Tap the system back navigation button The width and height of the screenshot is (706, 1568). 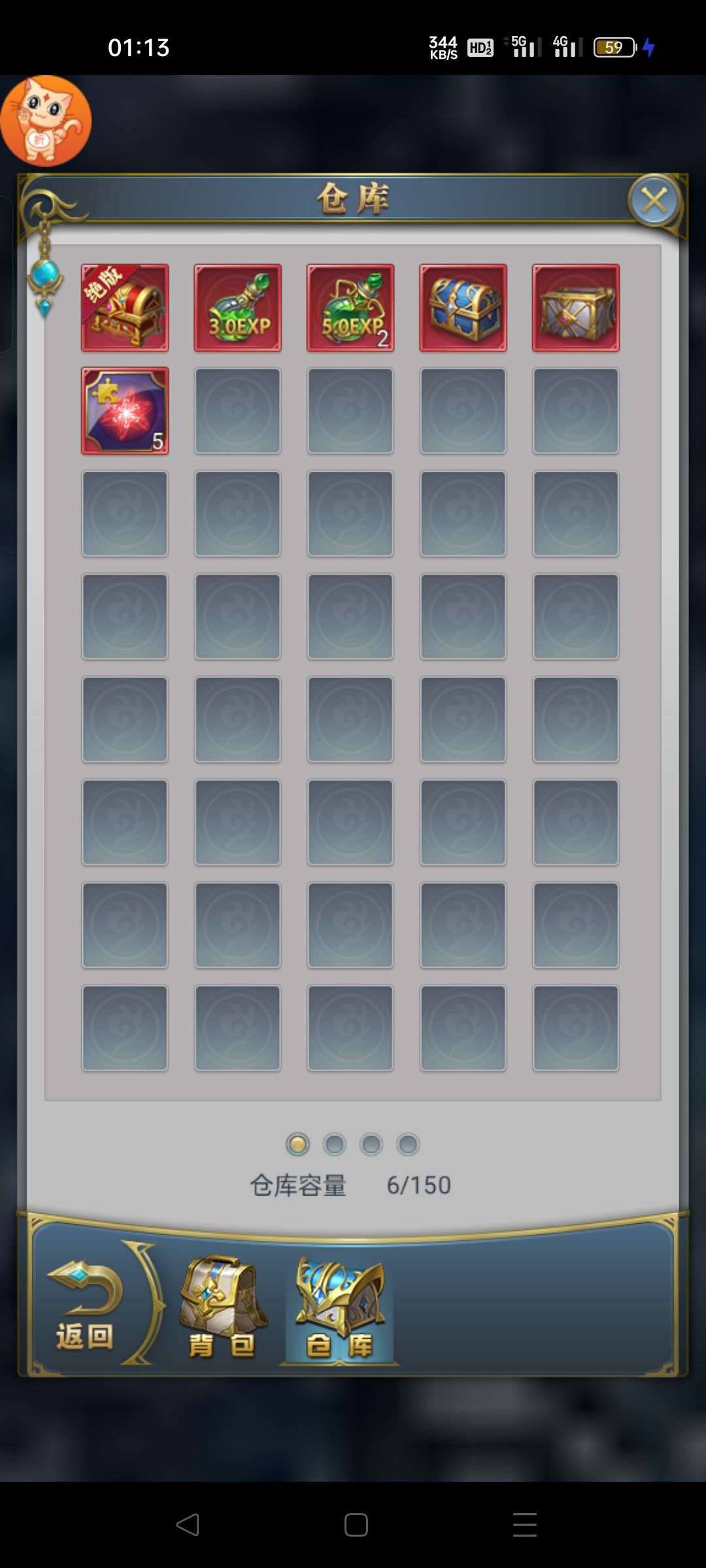[188, 1524]
